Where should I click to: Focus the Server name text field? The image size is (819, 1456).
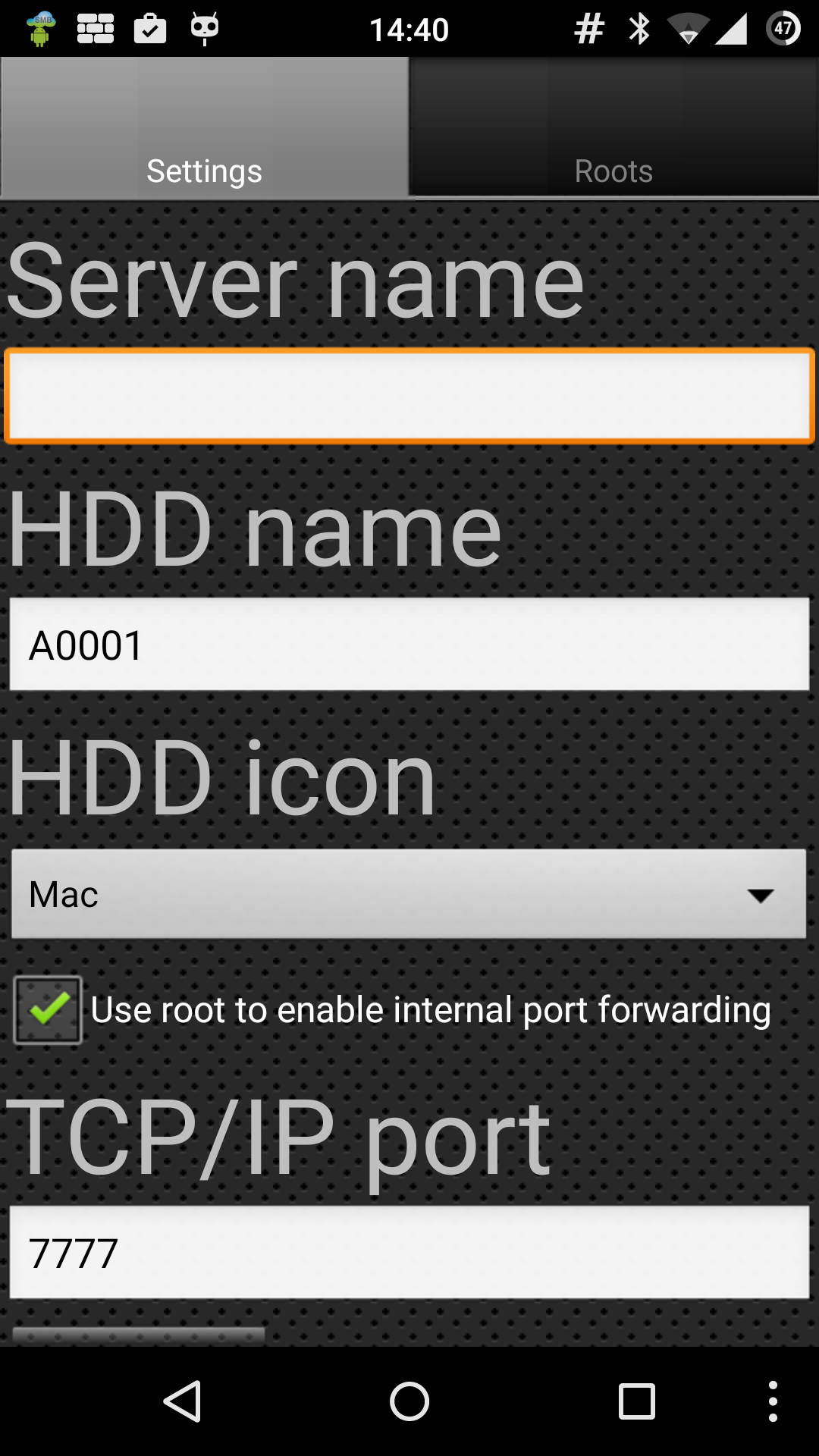409,396
